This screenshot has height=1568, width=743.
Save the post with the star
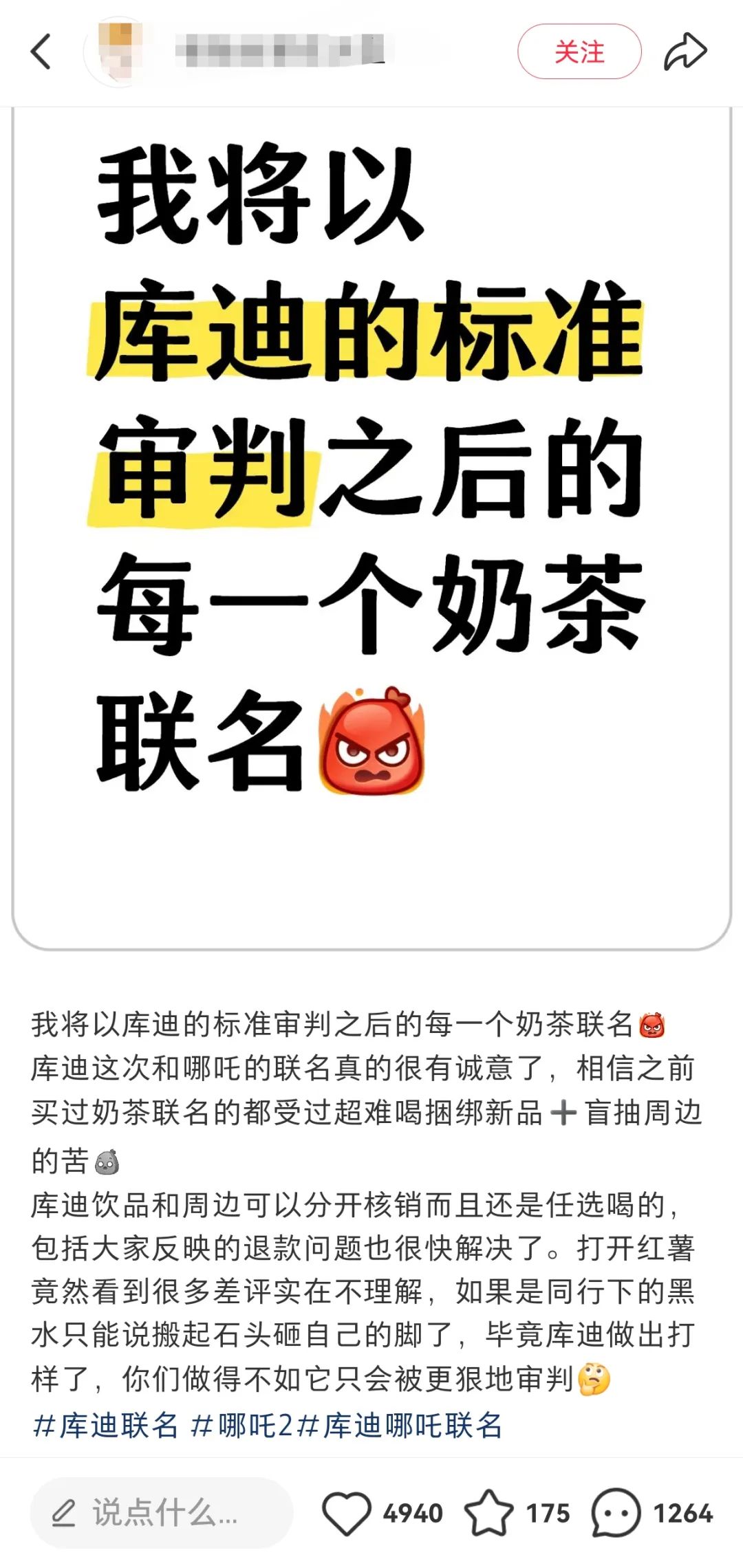tap(489, 1513)
